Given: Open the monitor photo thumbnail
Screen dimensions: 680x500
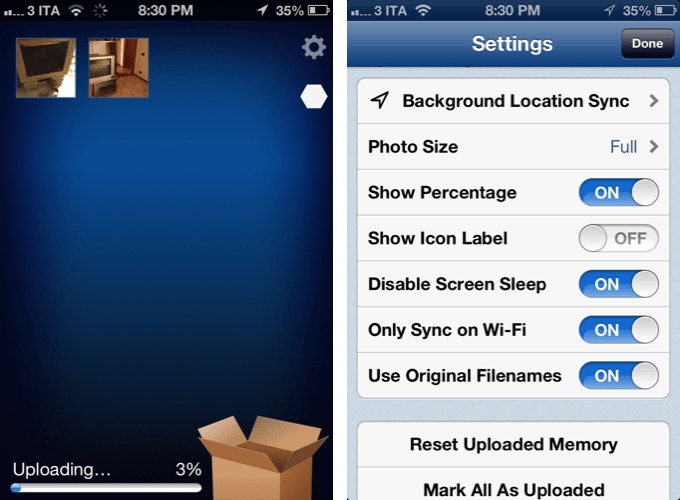Looking at the screenshot, I should tap(46, 68).
